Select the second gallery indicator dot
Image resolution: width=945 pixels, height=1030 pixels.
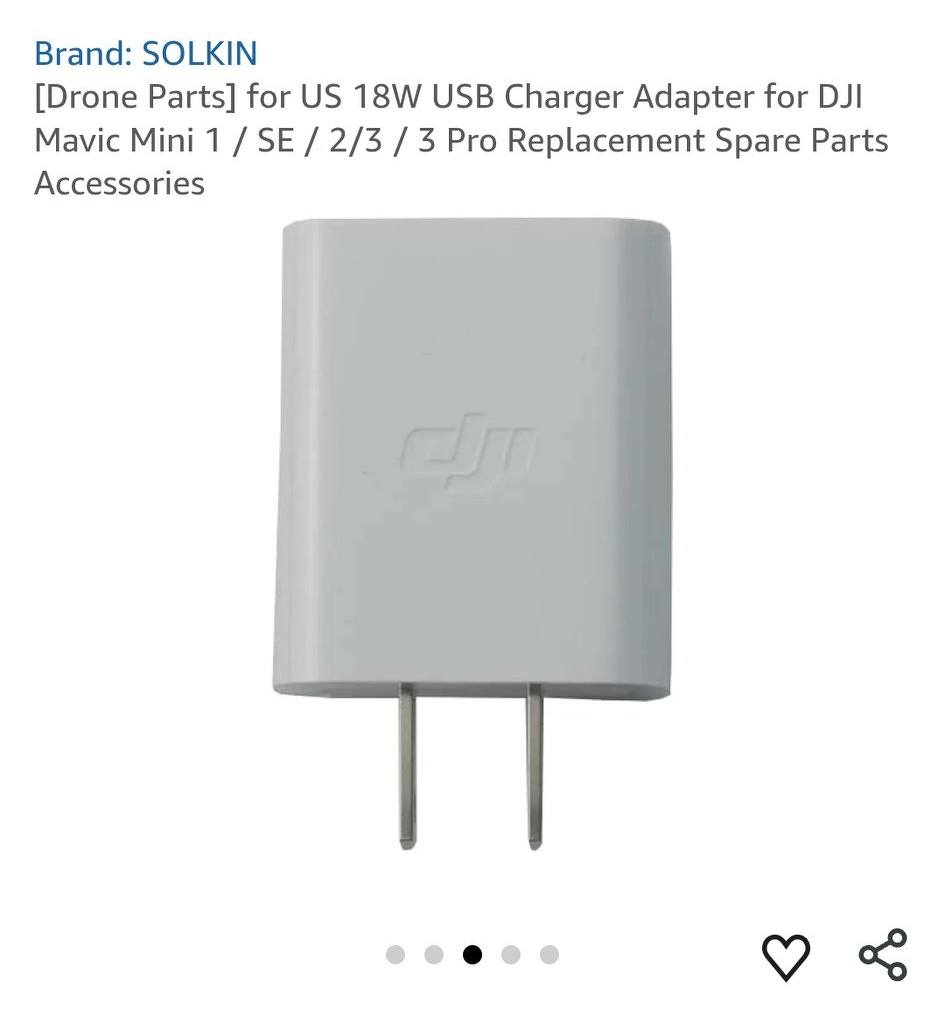click(x=436, y=955)
